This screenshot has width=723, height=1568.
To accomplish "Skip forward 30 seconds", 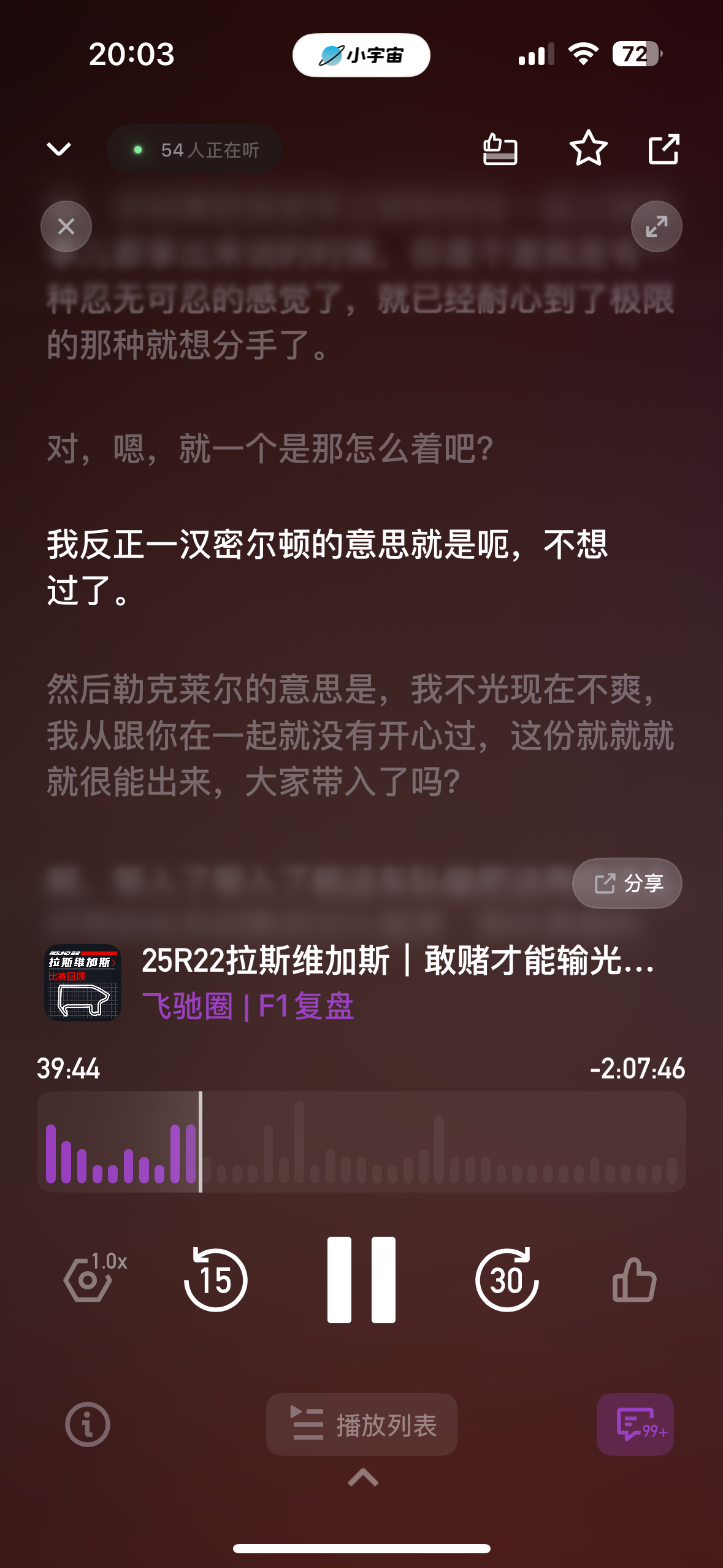I will point(507,1280).
